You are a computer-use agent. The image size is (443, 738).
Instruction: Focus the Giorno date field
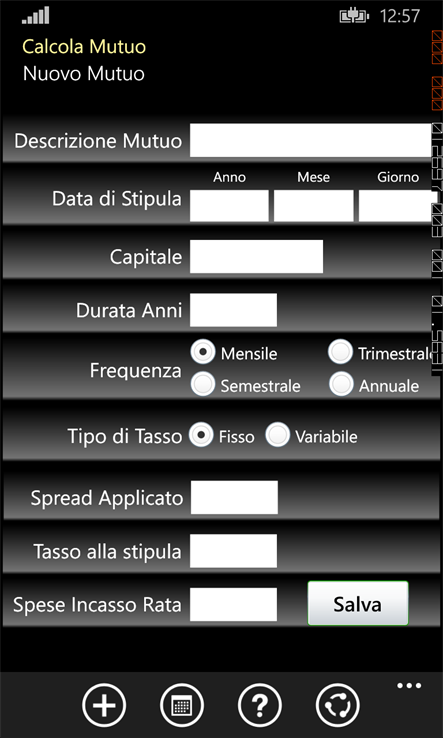pos(398,206)
